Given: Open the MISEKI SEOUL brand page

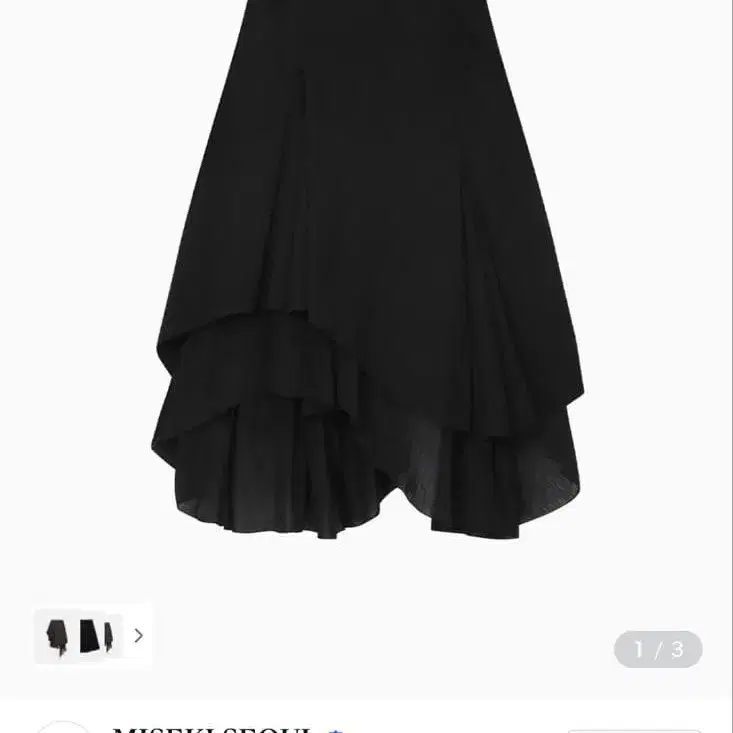Looking at the screenshot, I should pos(213,729).
